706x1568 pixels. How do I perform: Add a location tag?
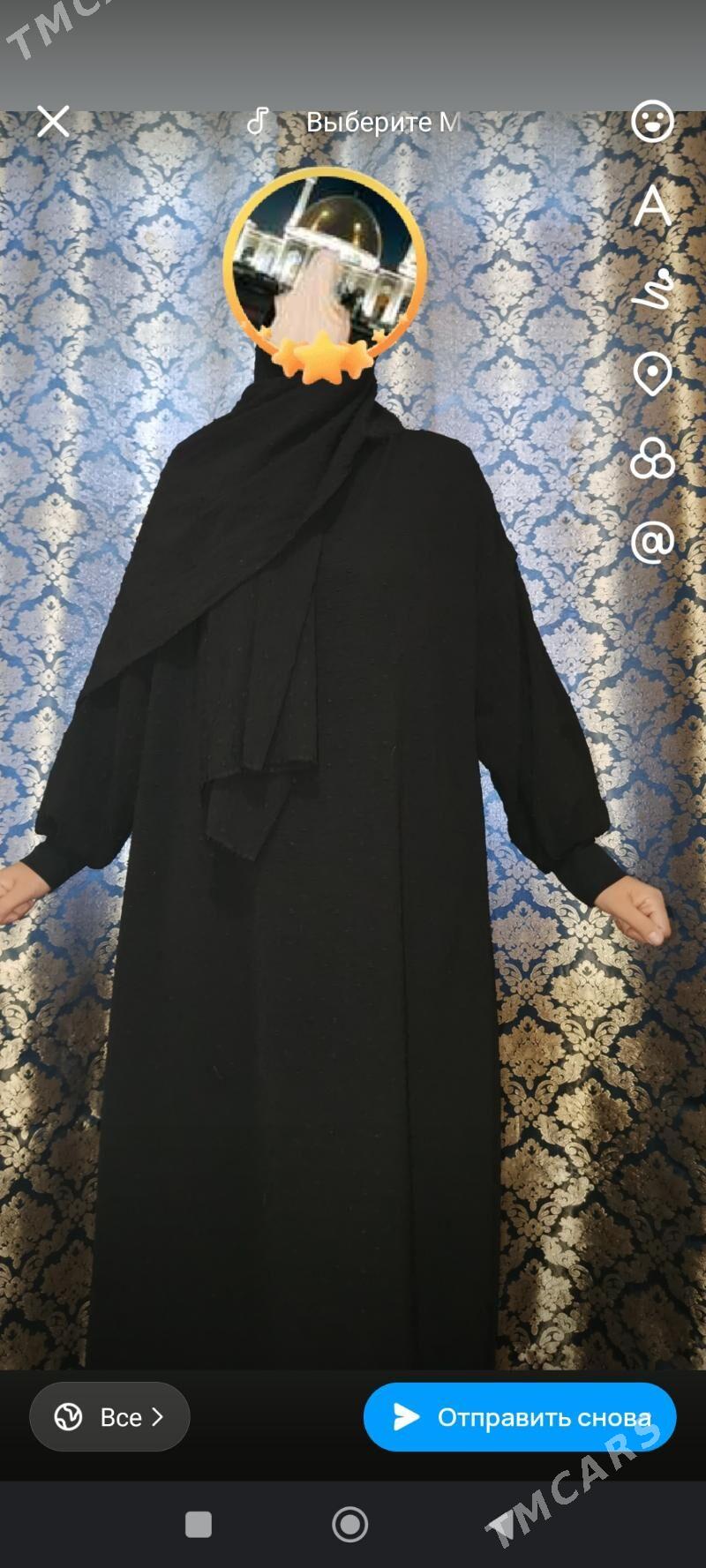[652, 375]
